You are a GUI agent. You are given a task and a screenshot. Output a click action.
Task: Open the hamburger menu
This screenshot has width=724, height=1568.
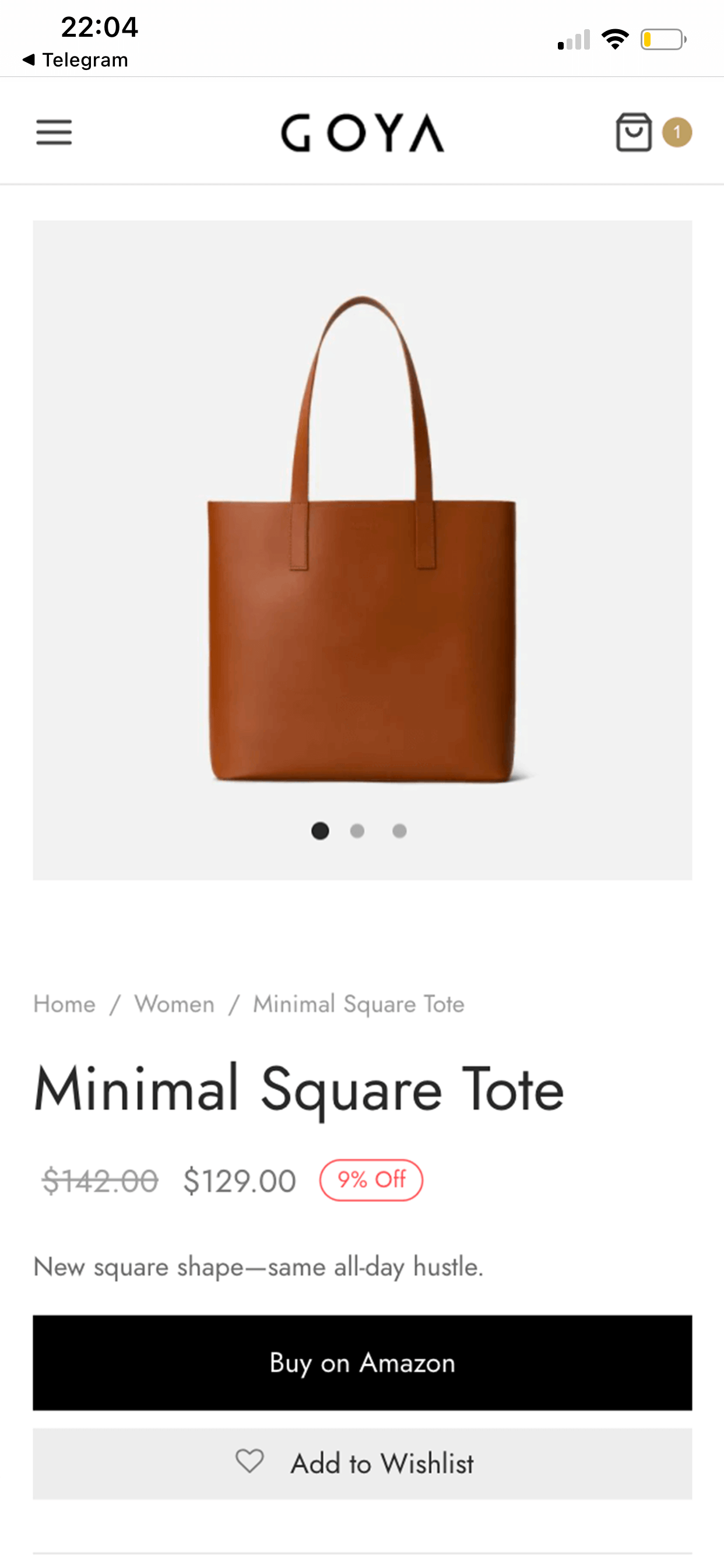(x=54, y=132)
